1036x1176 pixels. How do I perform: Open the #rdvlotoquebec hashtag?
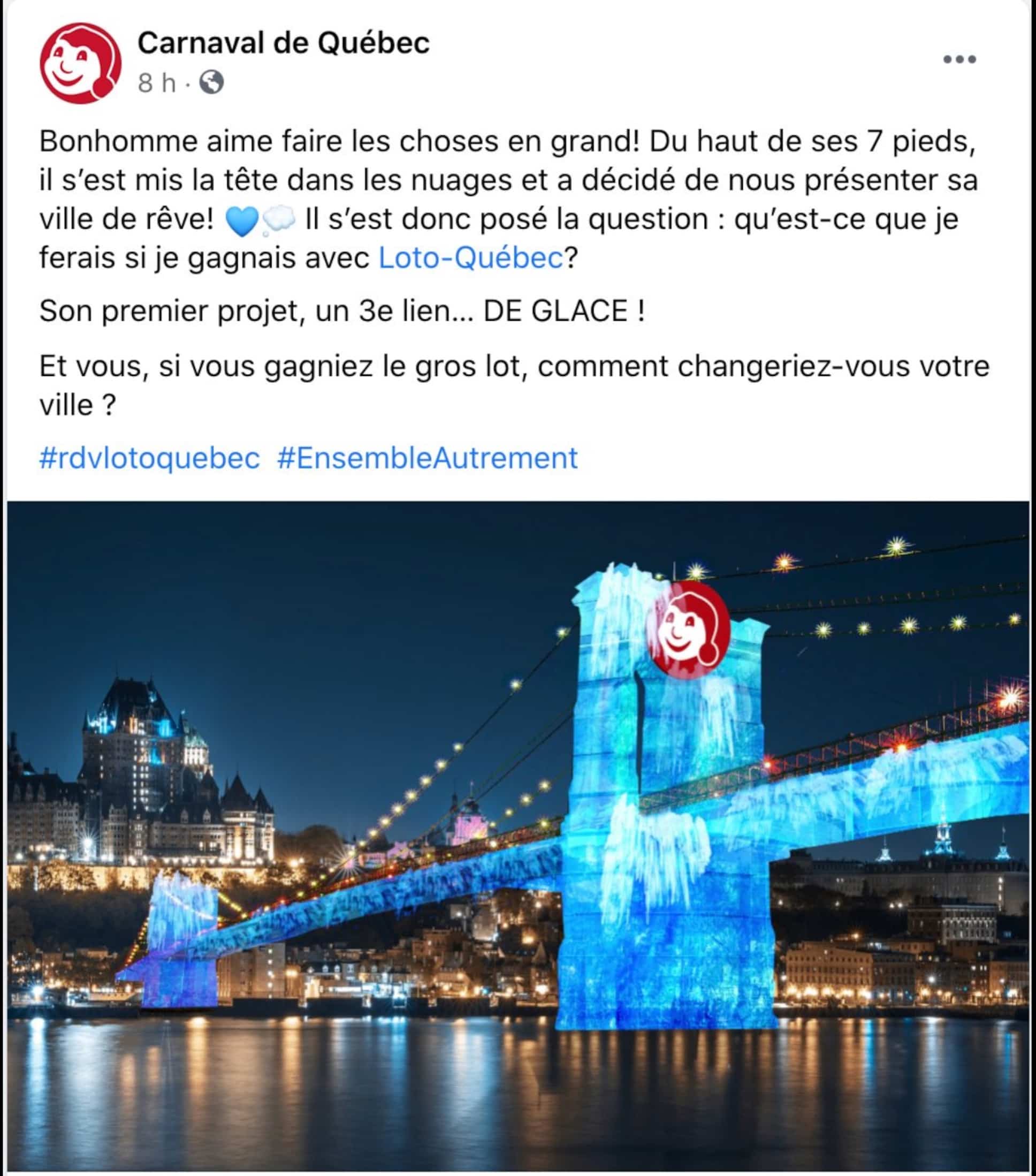149,459
